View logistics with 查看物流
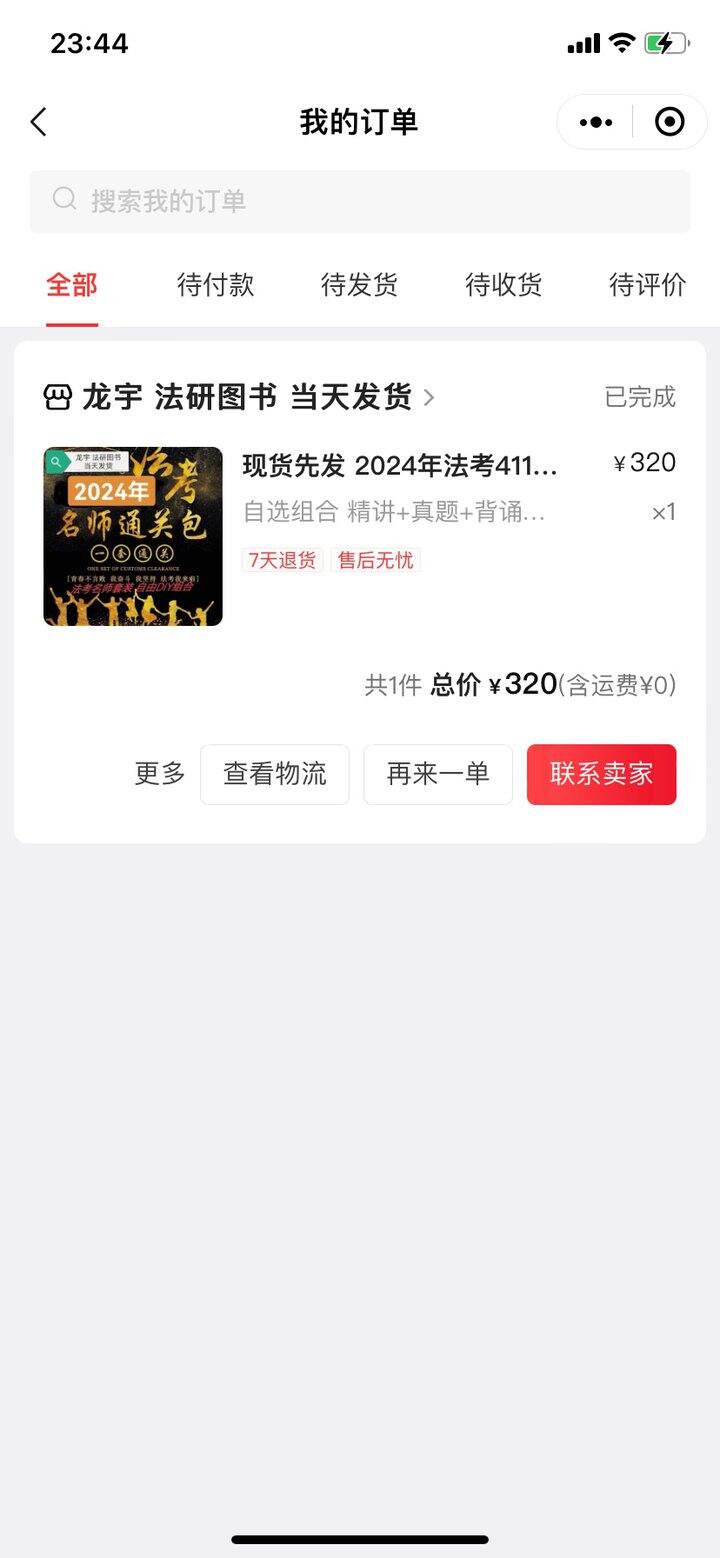This screenshot has height=1558, width=720. pos(275,774)
